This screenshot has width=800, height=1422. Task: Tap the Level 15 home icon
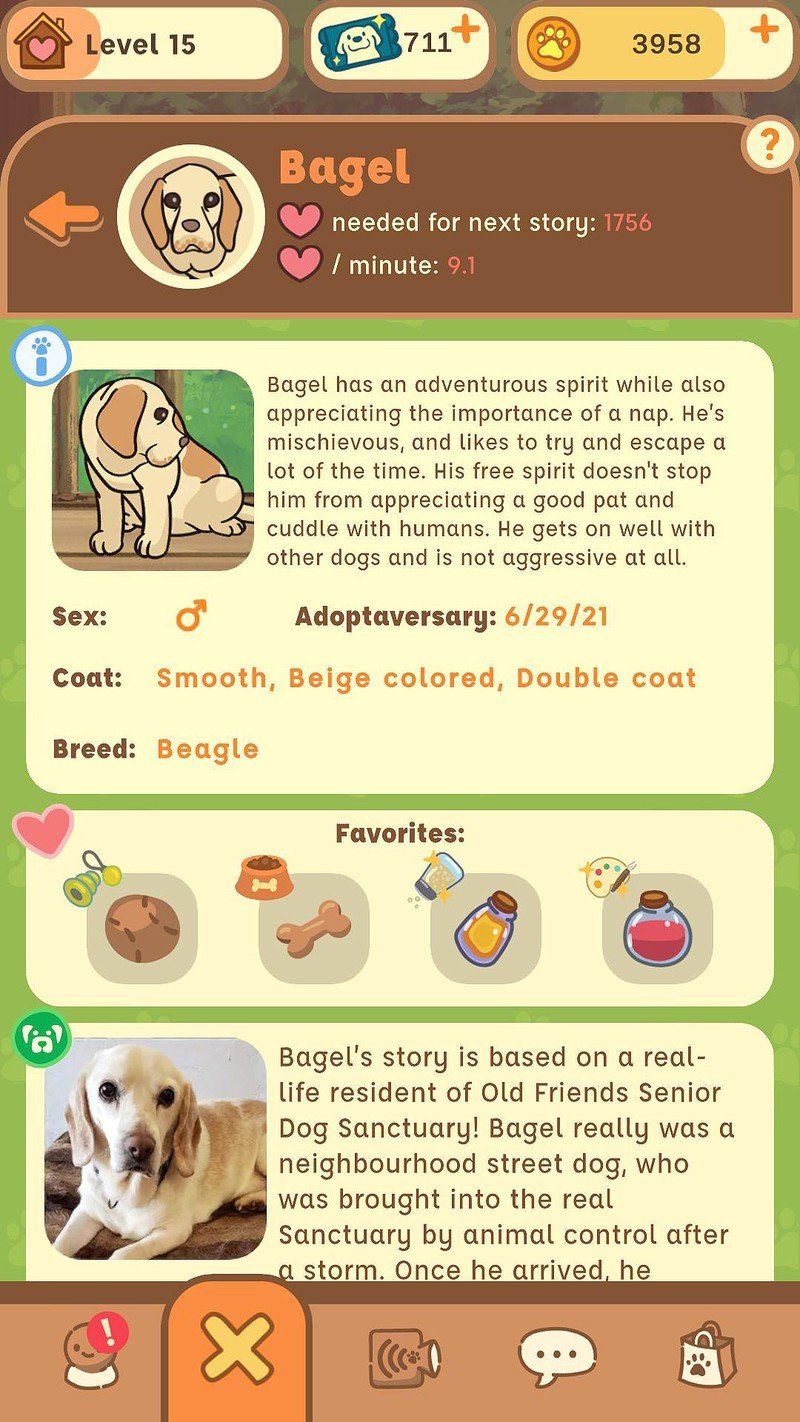pyautogui.click(x=40, y=41)
